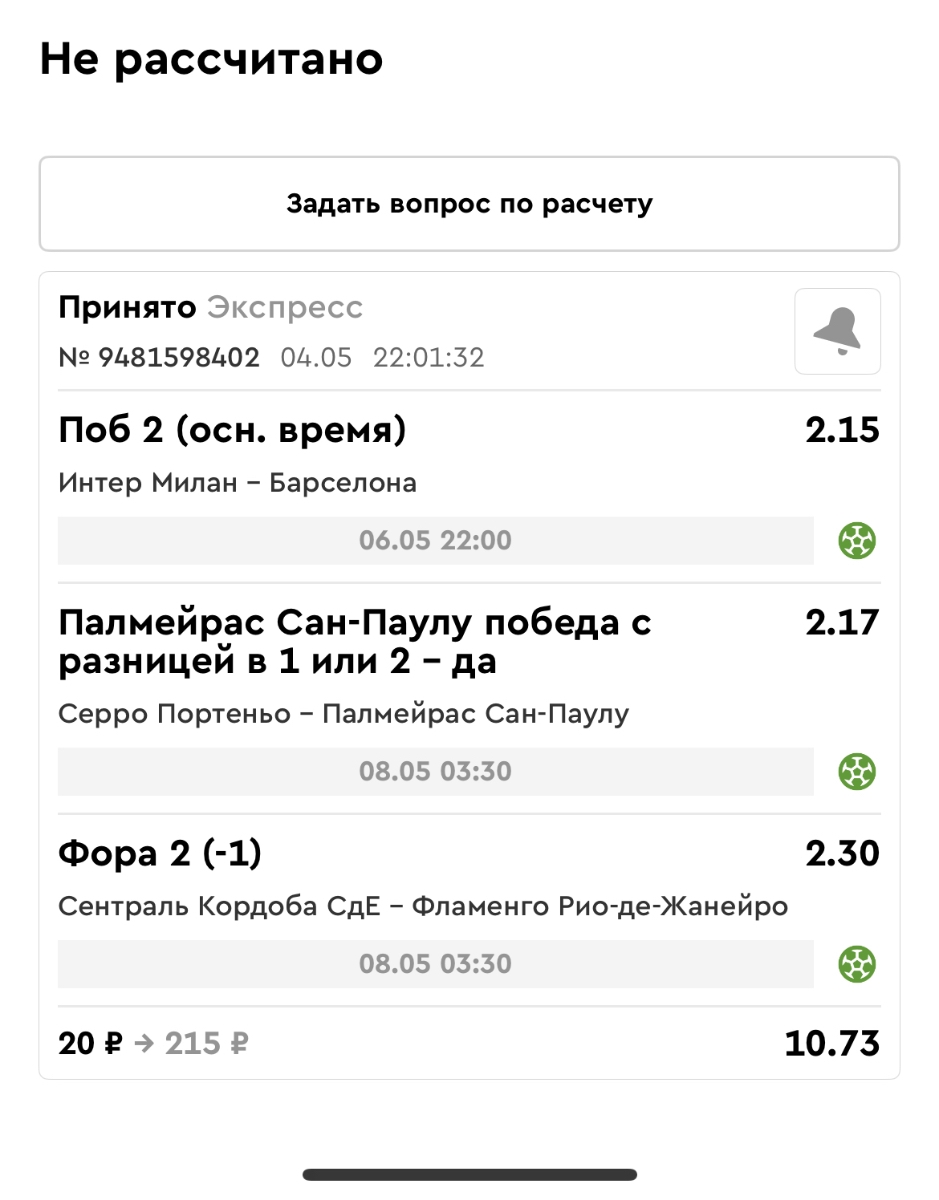Tap the 'Задать вопрос по расчету' button
The width and height of the screenshot is (939, 1200).
point(469,204)
